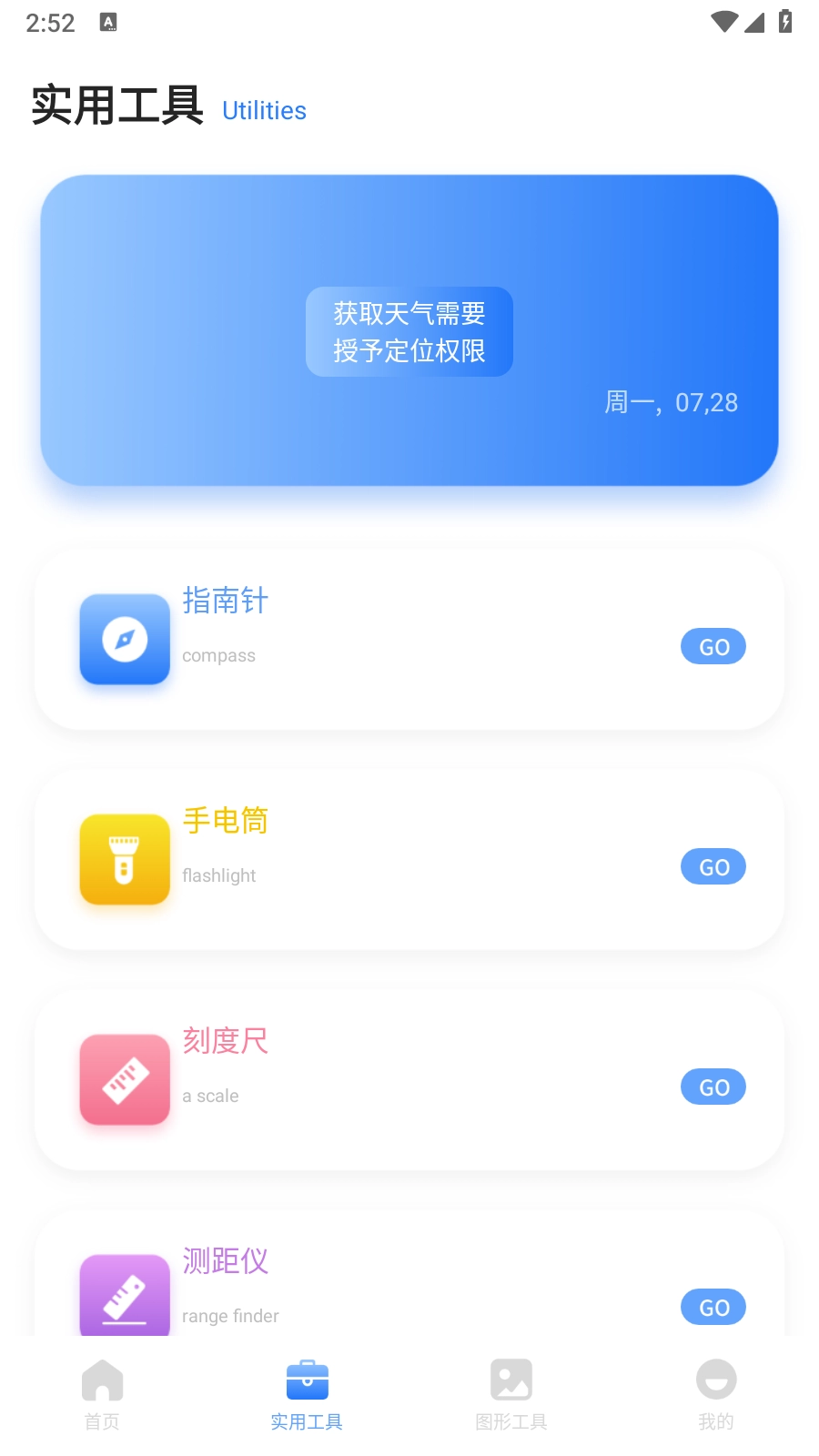Tap the toolbox icon for 实用工具
Image resolution: width=819 pixels, height=1456 pixels.
[307, 1380]
